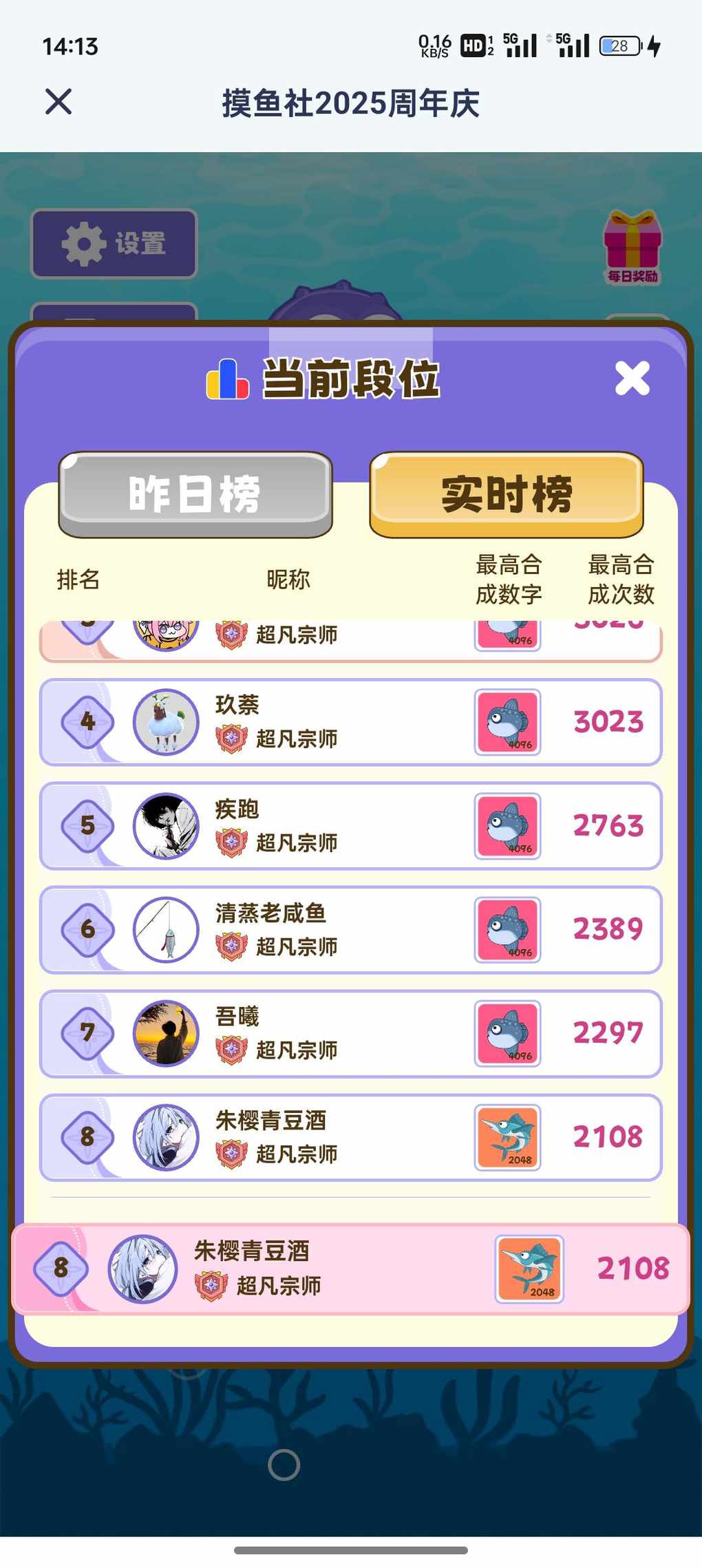View 疾跑's leaderboard entry
The height and width of the screenshot is (1568, 702).
350,826
